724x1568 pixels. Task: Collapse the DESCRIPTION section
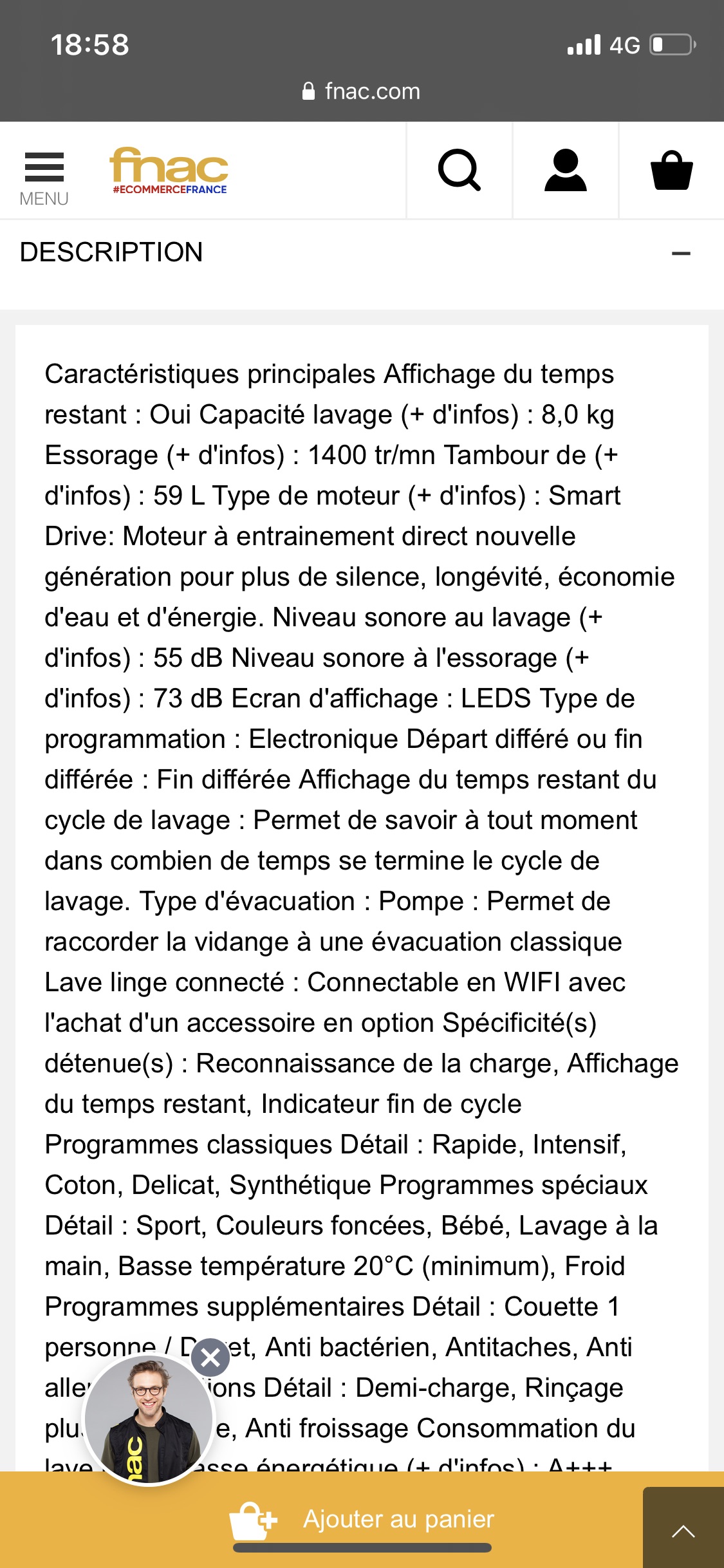pyautogui.click(x=681, y=253)
